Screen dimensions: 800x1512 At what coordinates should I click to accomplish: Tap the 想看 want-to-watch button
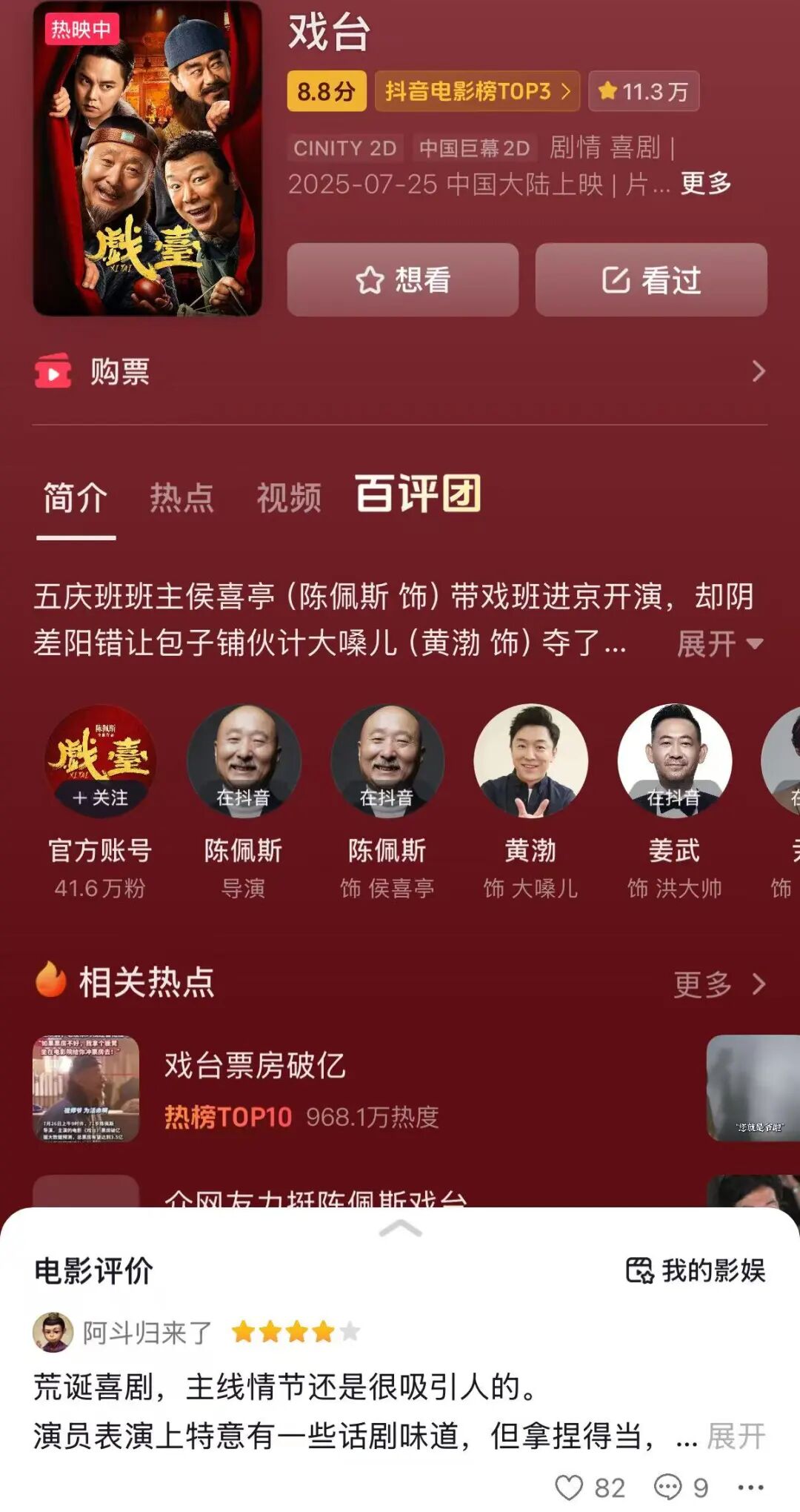[402, 280]
